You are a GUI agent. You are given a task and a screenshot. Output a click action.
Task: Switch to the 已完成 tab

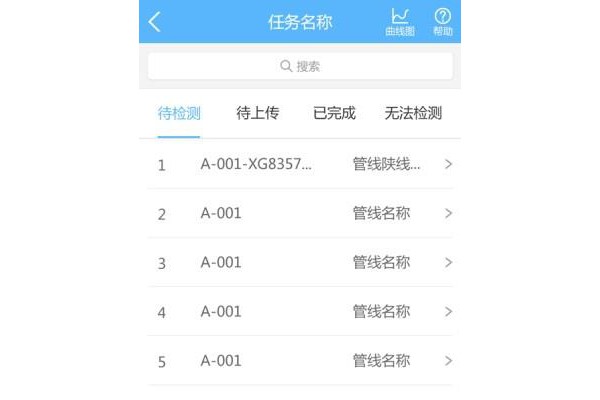334,113
